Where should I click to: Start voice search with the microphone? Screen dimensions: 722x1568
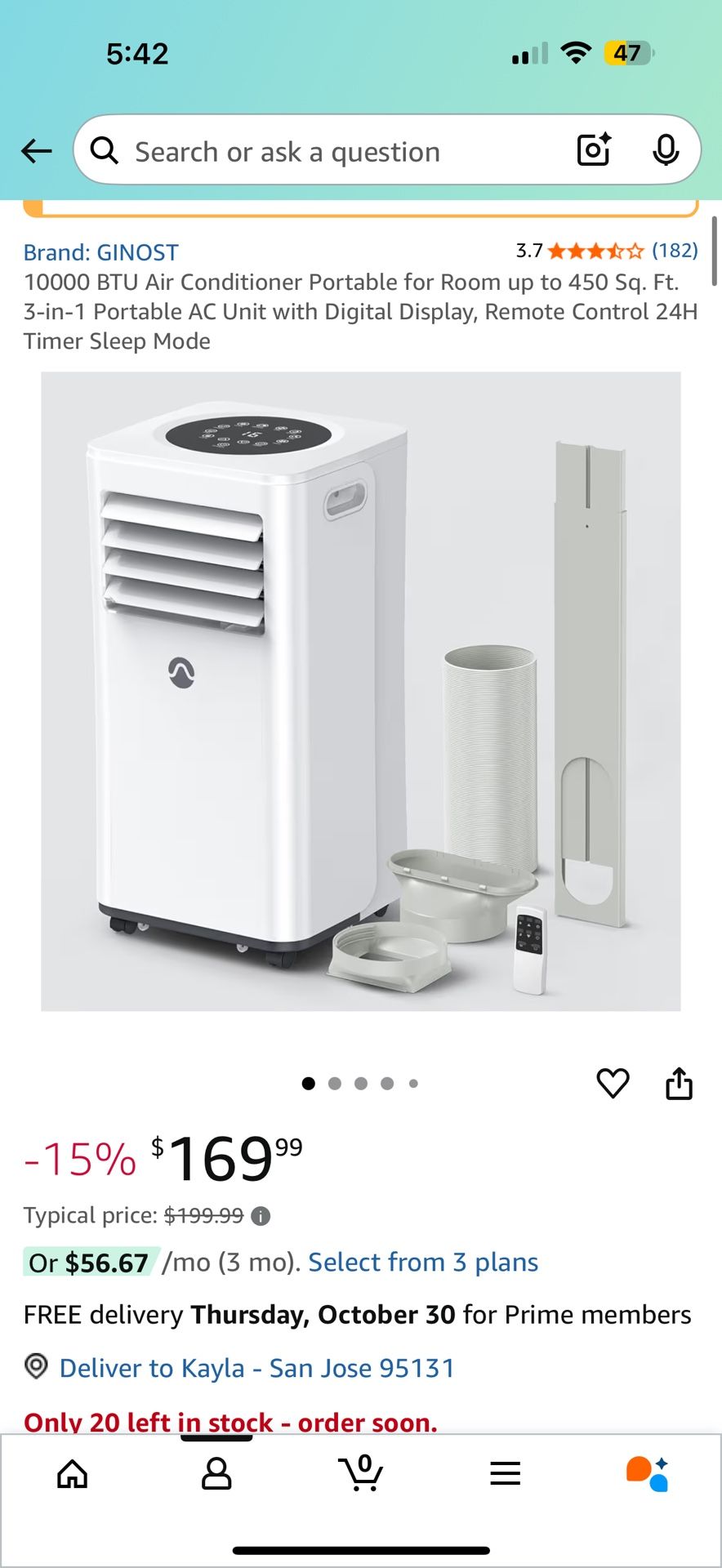tap(666, 150)
